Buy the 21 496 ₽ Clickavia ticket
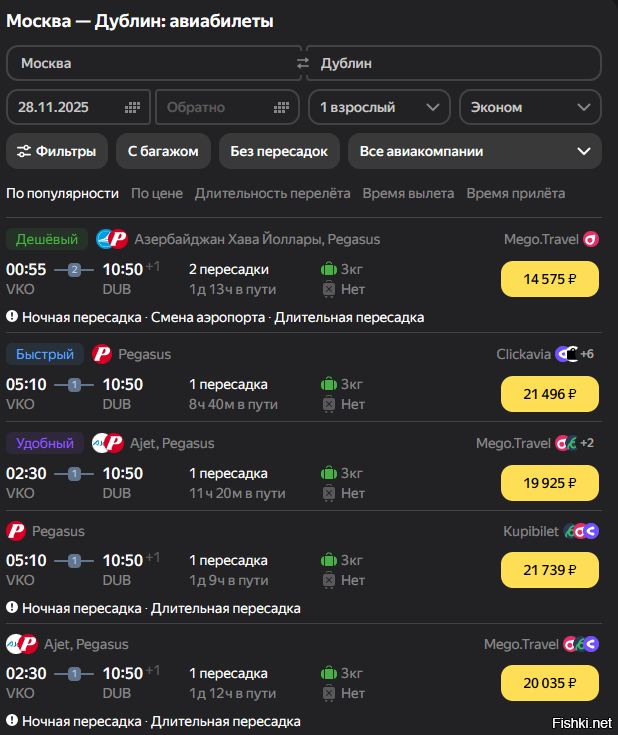Viewport: 618px width, 735px height. (x=550, y=394)
